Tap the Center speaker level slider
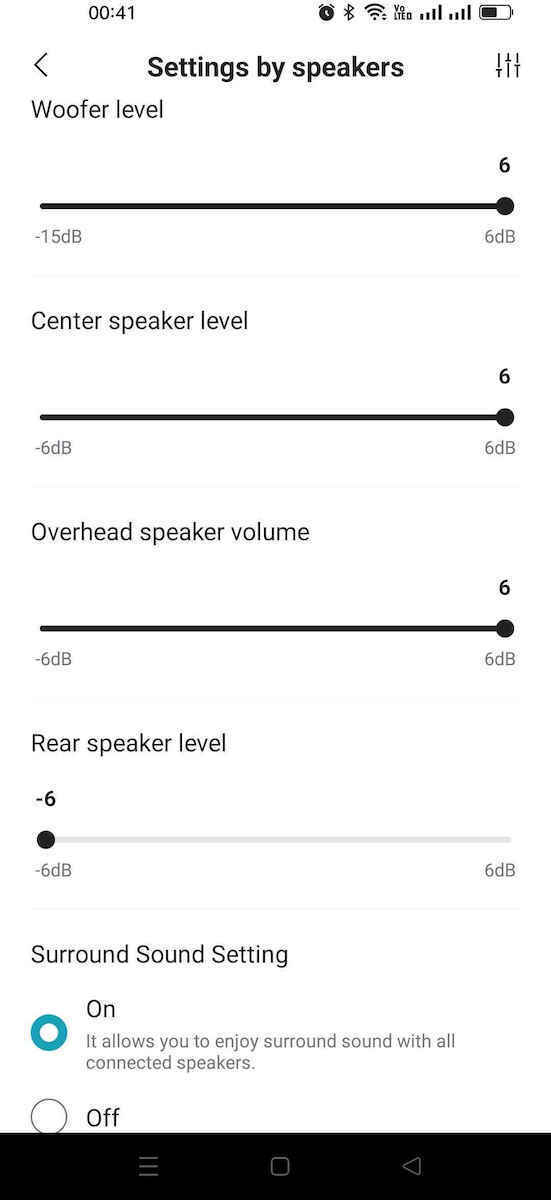Viewport: 551px width, 1200px height. click(x=275, y=417)
